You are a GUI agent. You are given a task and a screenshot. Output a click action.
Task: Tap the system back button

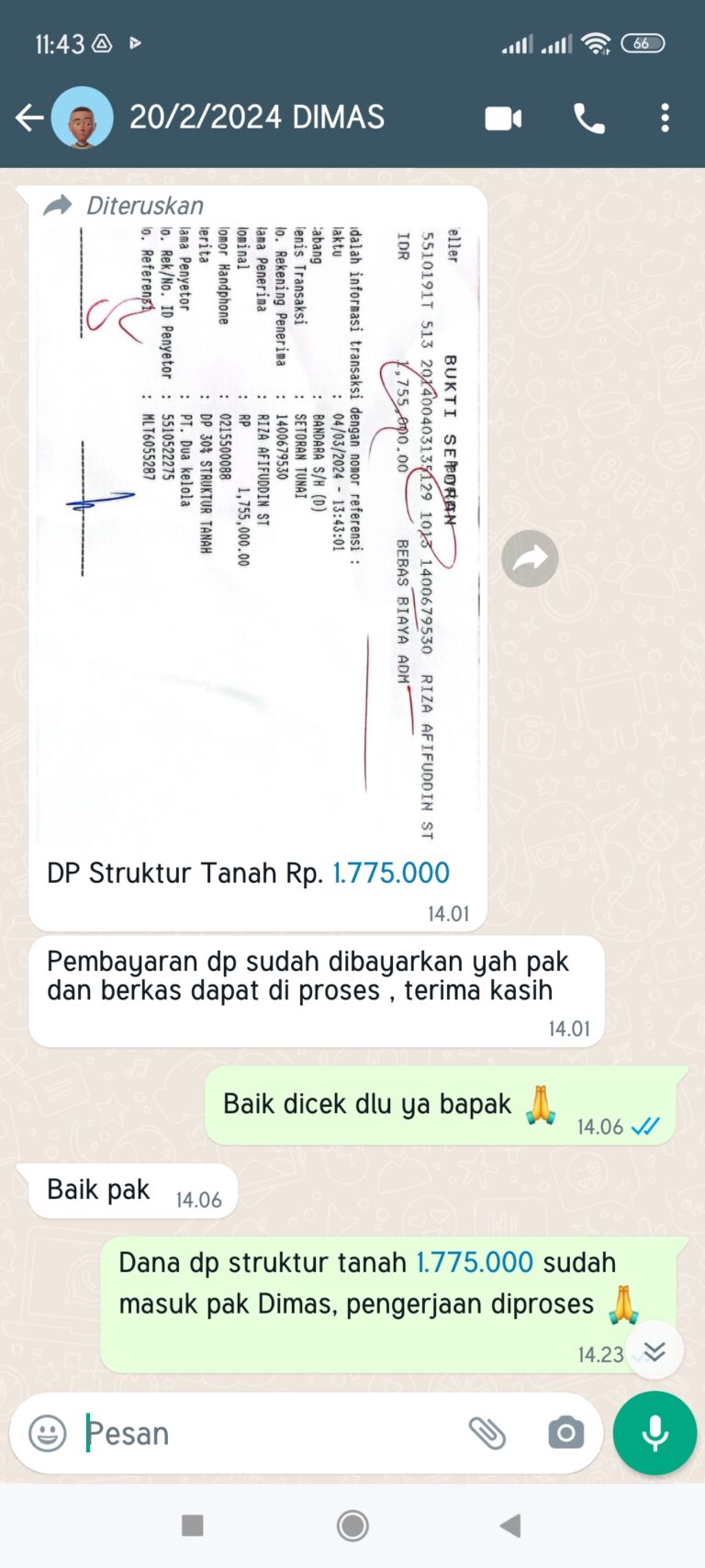pos(510,1526)
